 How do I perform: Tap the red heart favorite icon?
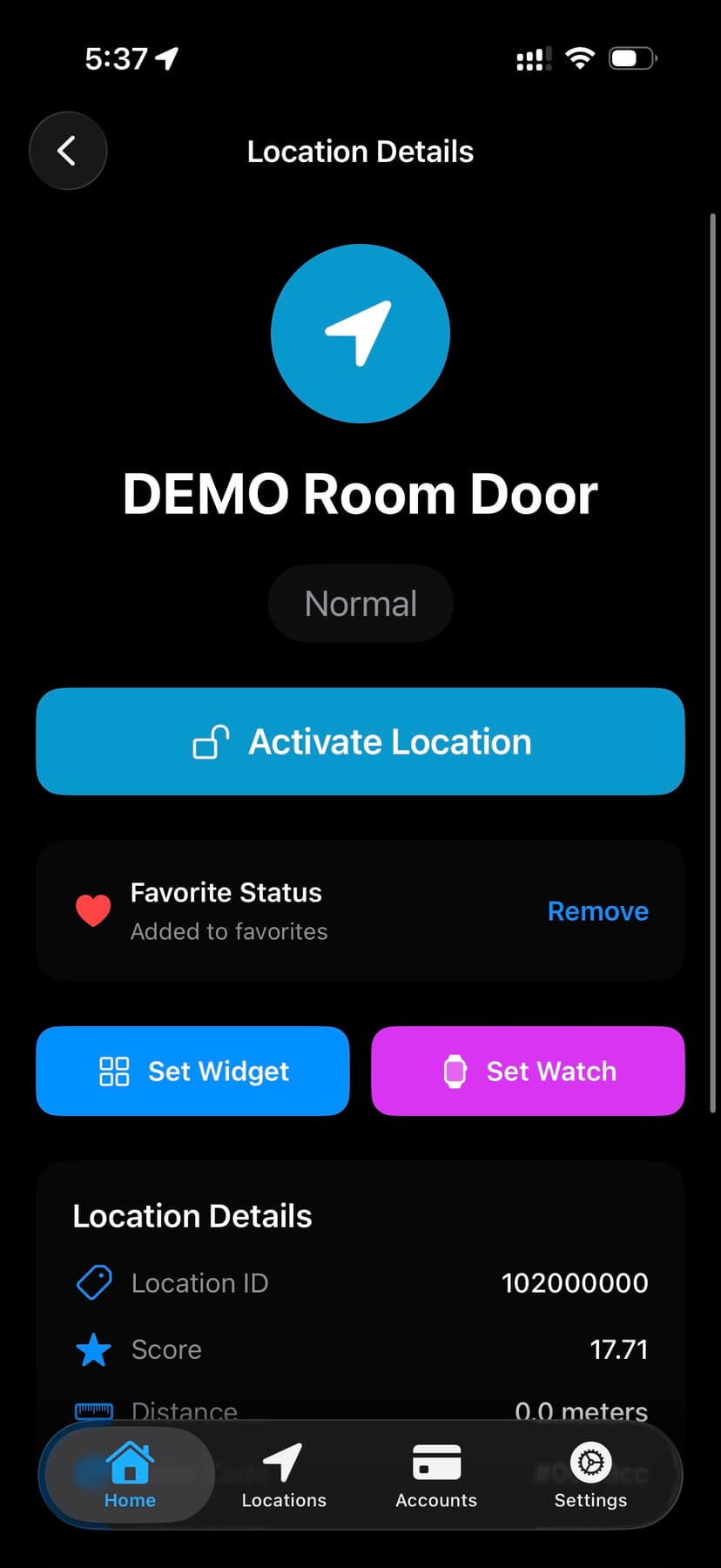point(93,909)
